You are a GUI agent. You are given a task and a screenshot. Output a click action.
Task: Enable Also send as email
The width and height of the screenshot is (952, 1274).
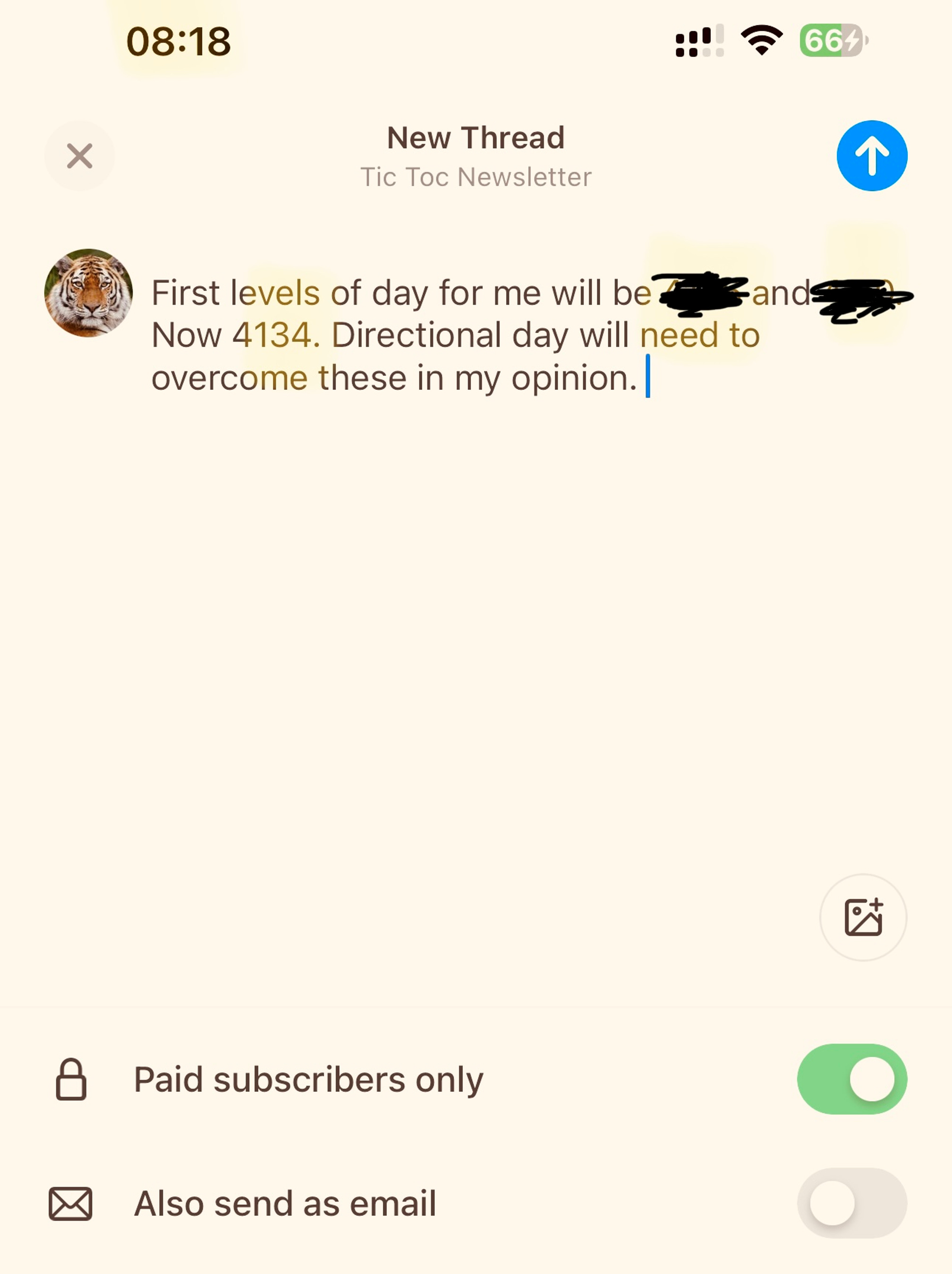point(852,1204)
